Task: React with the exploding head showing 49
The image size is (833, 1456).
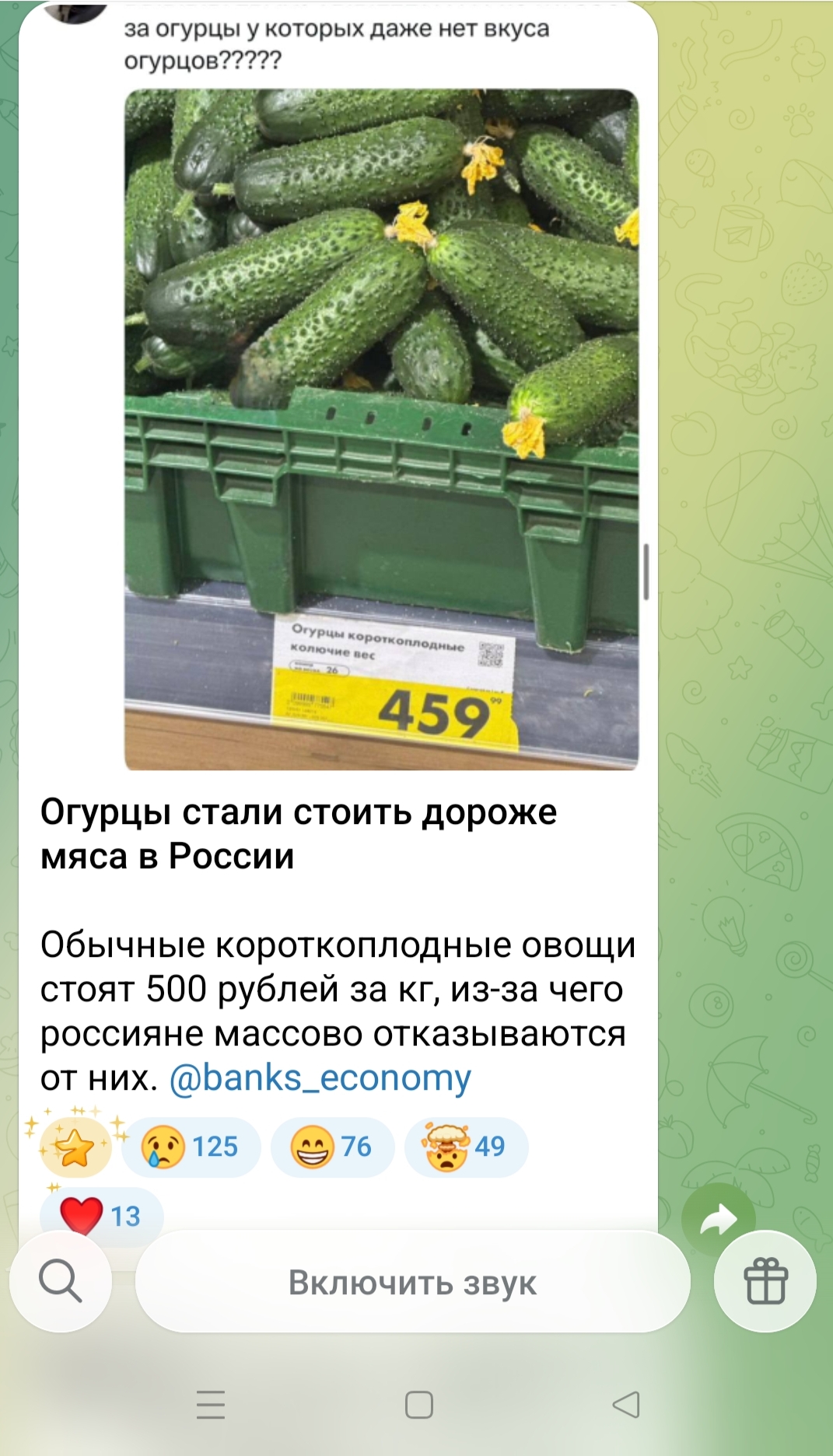Action: (x=465, y=1147)
